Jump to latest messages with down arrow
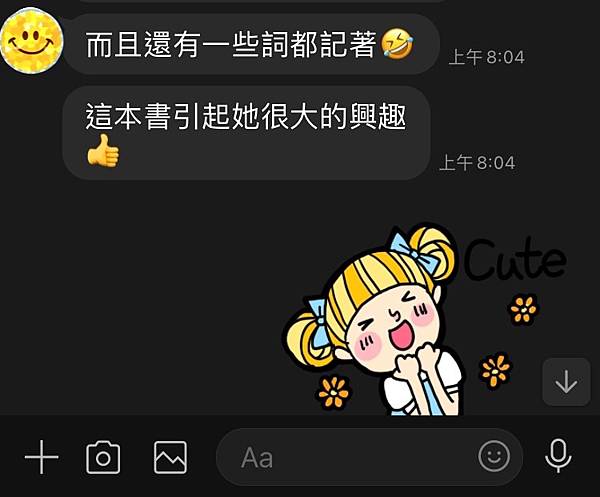The height and width of the screenshot is (497, 600). click(x=566, y=382)
